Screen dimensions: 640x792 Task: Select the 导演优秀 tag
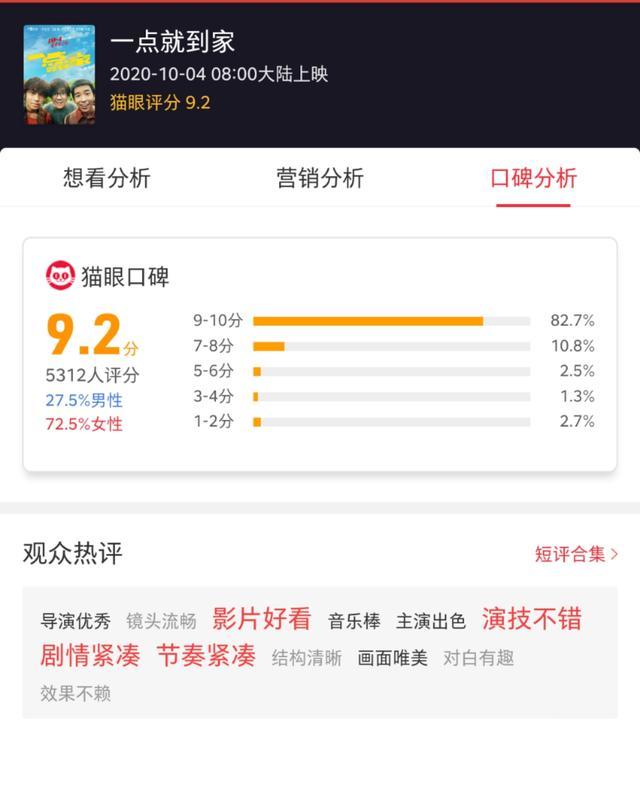point(76,621)
